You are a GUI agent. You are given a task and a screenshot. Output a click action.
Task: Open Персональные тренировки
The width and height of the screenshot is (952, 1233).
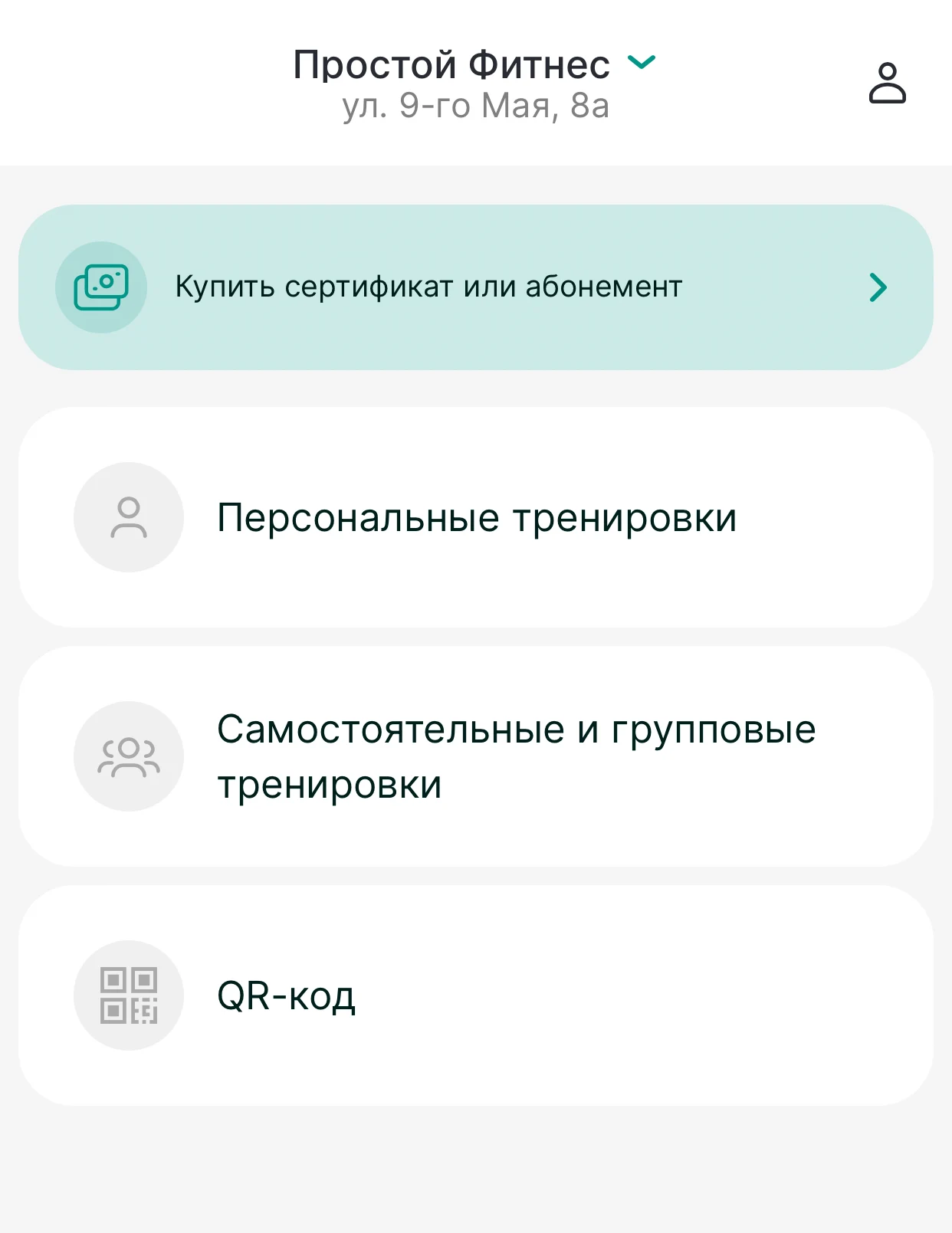475,517
